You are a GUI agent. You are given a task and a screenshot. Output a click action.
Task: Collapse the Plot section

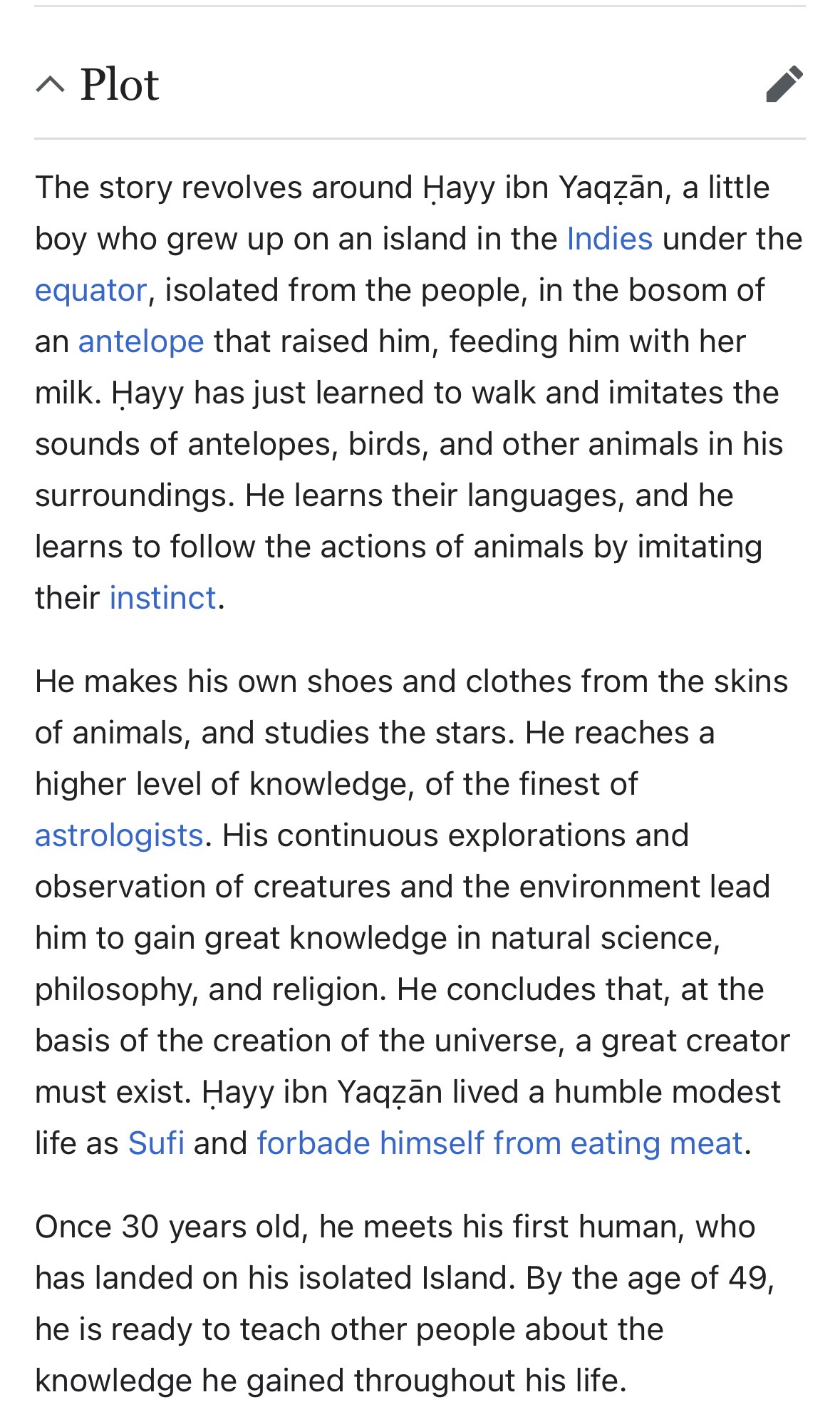click(x=51, y=85)
